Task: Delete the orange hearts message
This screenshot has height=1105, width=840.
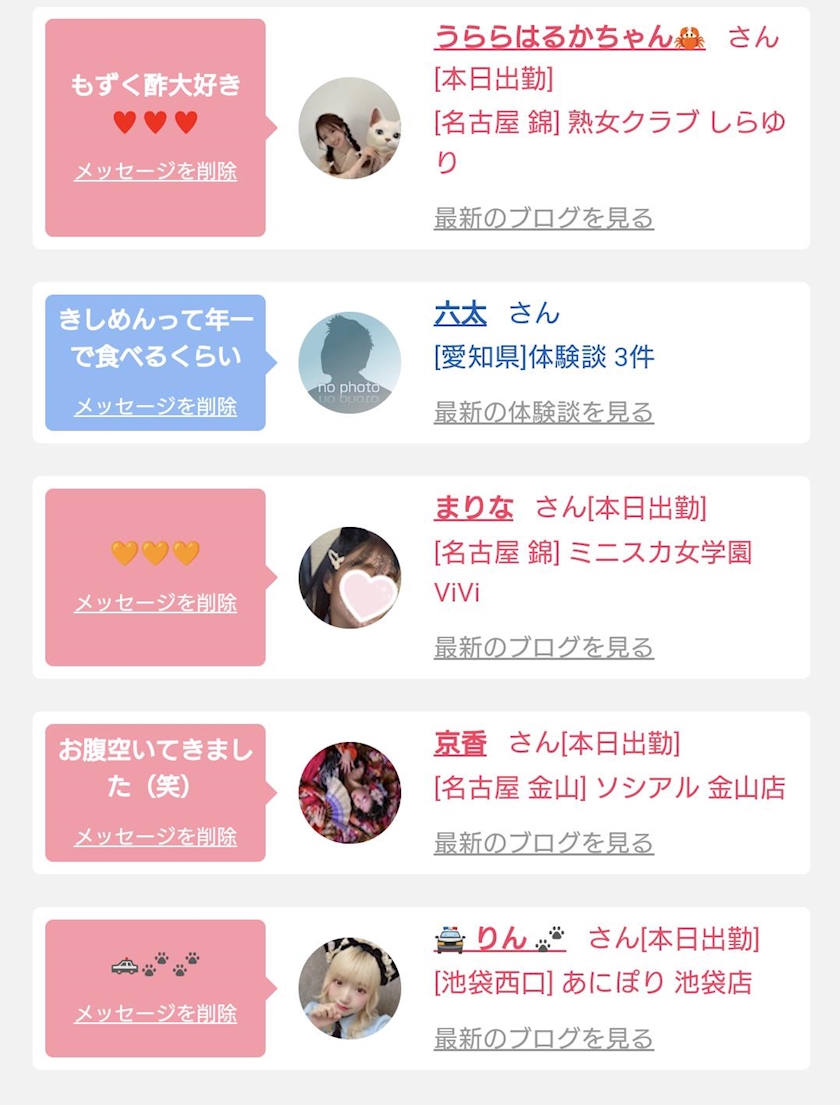Action: tap(156, 603)
